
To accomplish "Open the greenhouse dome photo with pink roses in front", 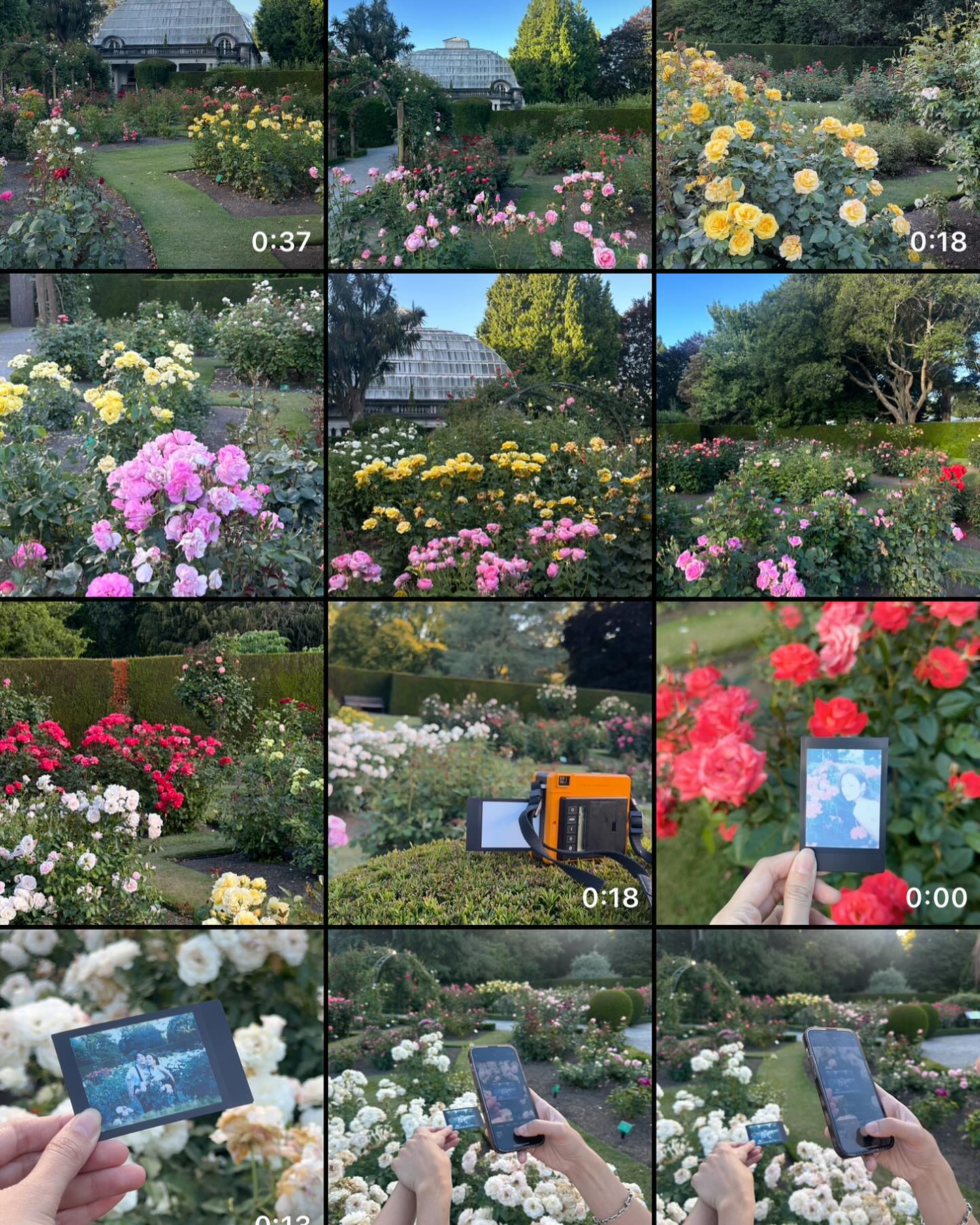I will (x=489, y=134).
